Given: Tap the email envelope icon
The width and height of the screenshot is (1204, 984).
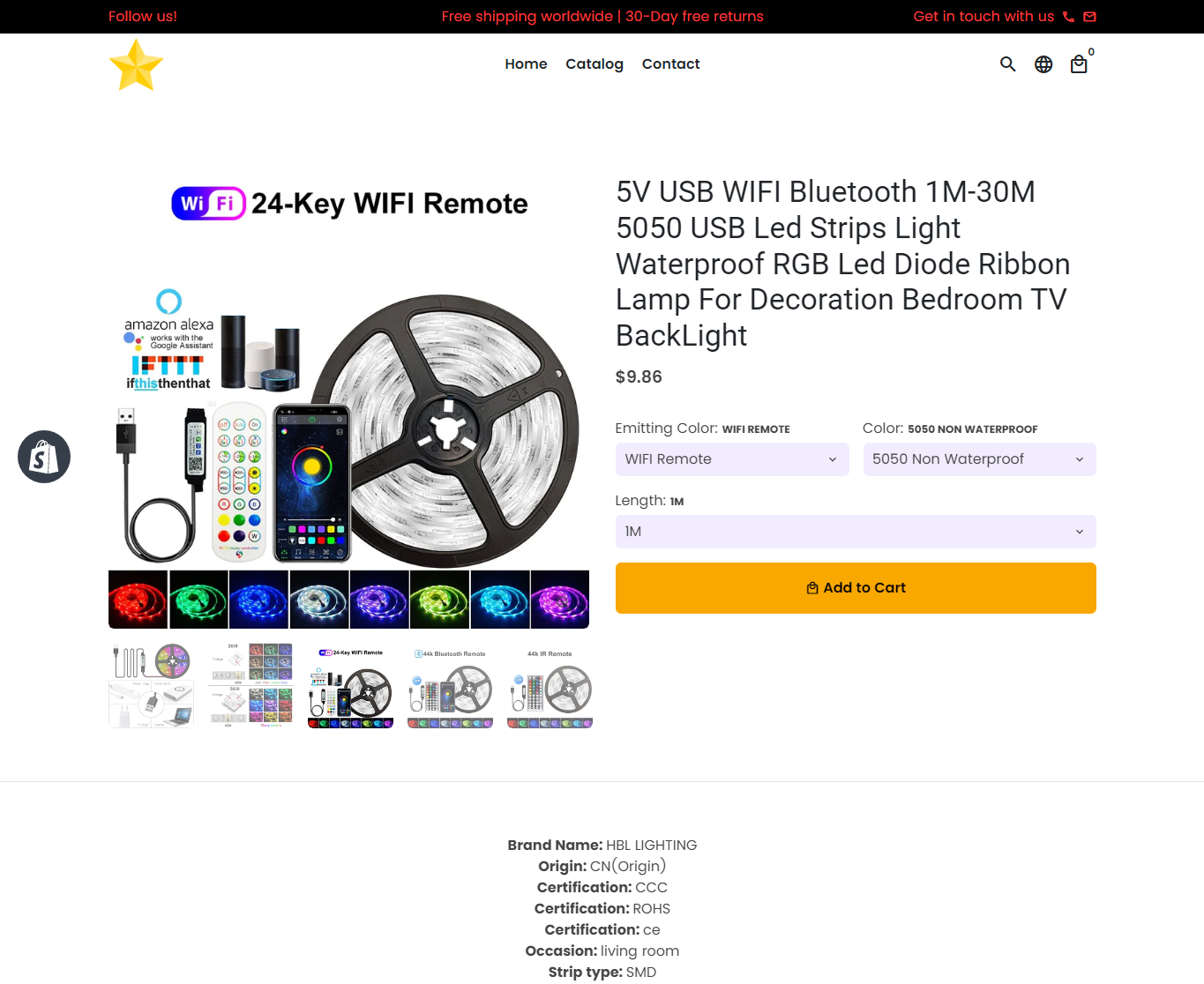Looking at the screenshot, I should click(1090, 17).
